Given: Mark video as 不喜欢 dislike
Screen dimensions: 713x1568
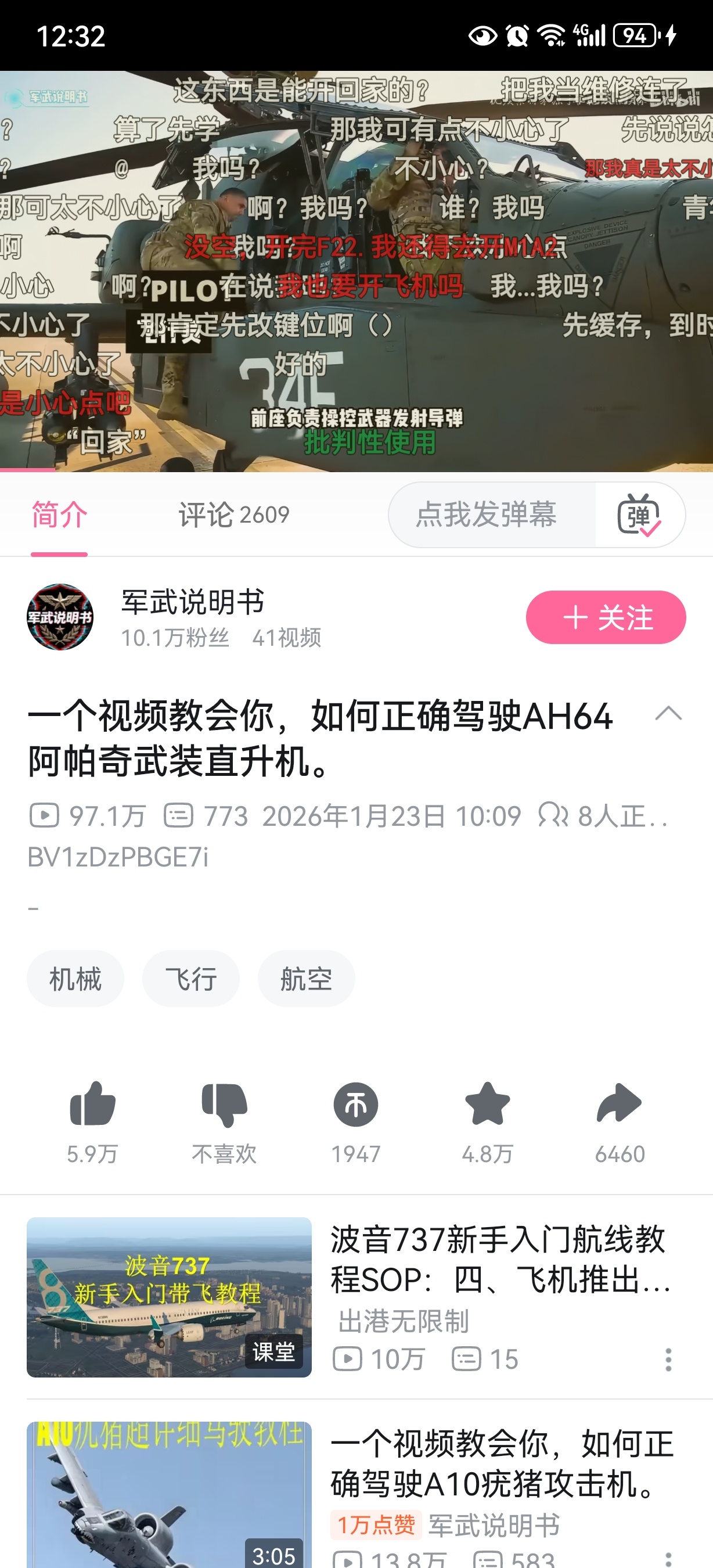Looking at the screenshot, I should pyautogui.click(x=224, y=1104).
